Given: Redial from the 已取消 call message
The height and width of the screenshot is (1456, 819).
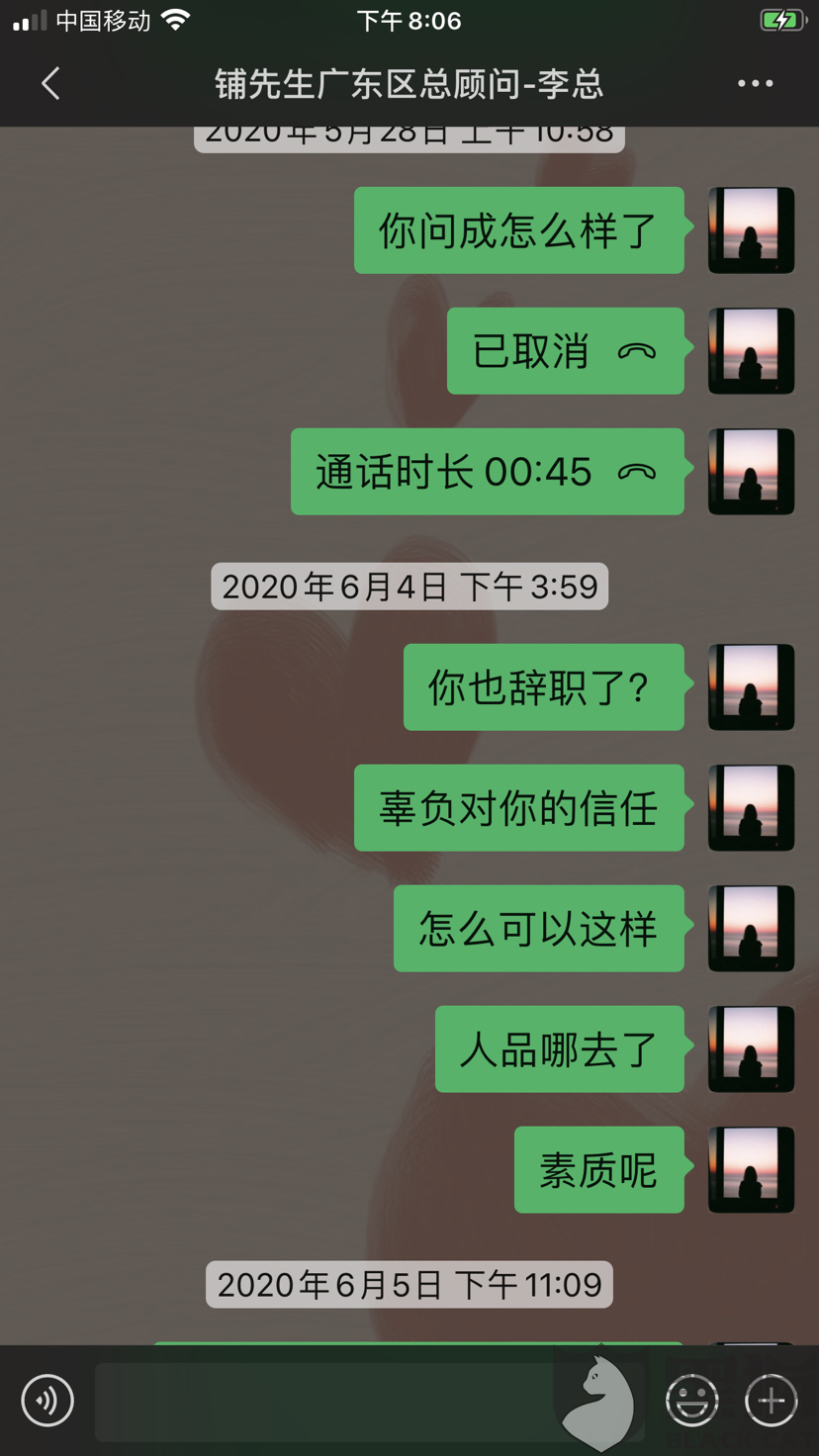Looking at the screenshot, I should (x=565, y=351).
